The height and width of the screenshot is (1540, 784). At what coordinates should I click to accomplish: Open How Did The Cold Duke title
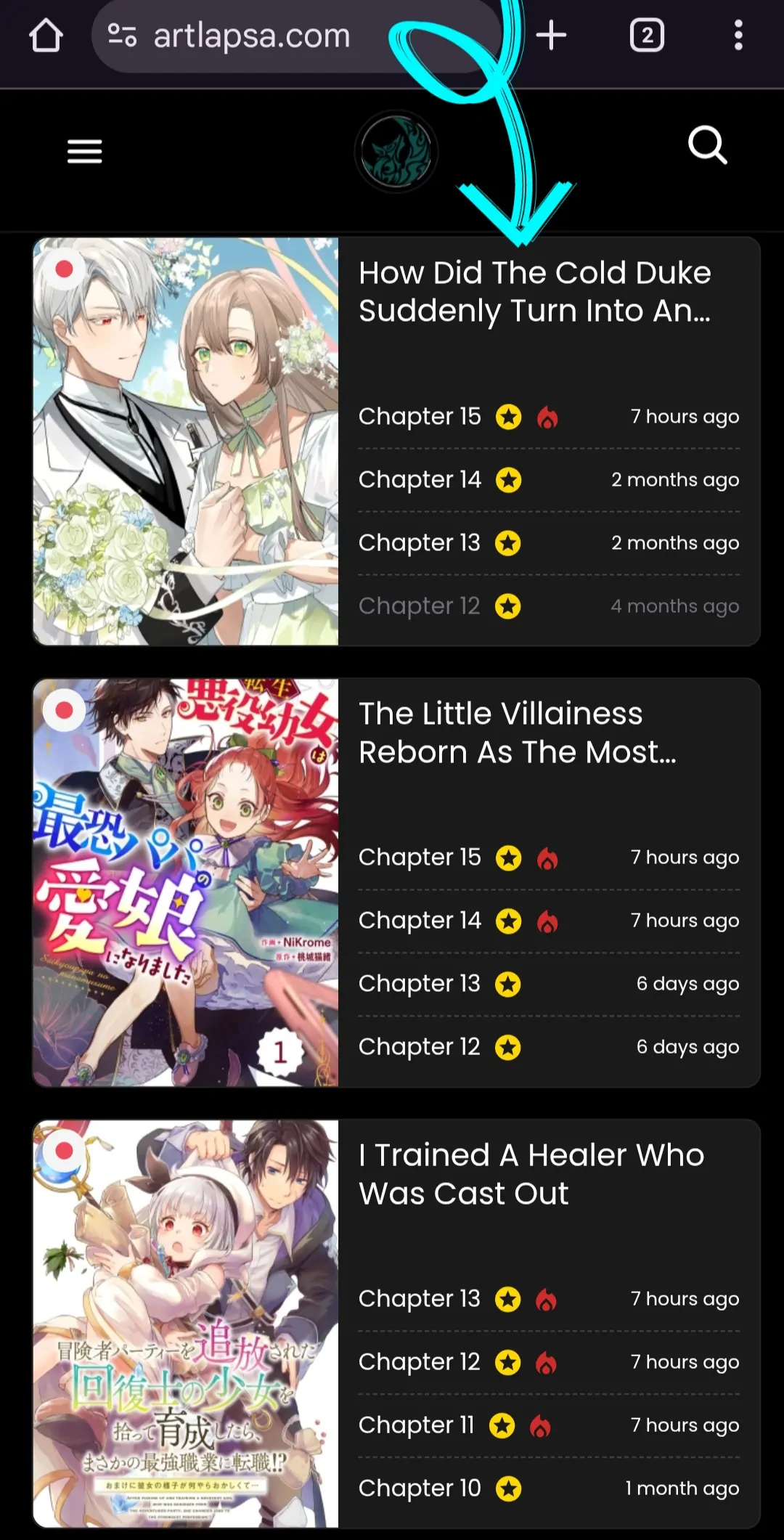coord(535,292)
